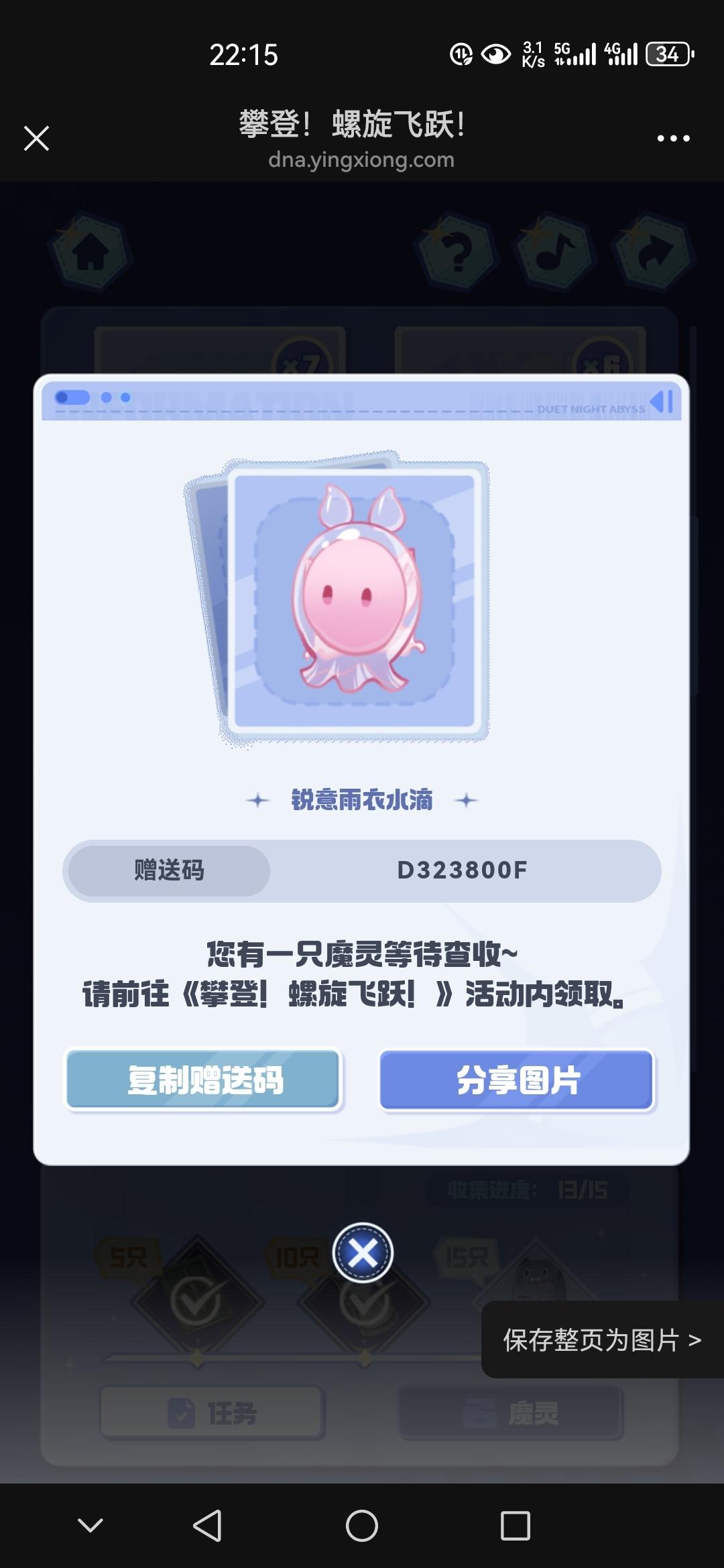Viewport: 724px width, 1568px height.
Task: Close the webview with the X icon
Action: [x=36, y=139]
